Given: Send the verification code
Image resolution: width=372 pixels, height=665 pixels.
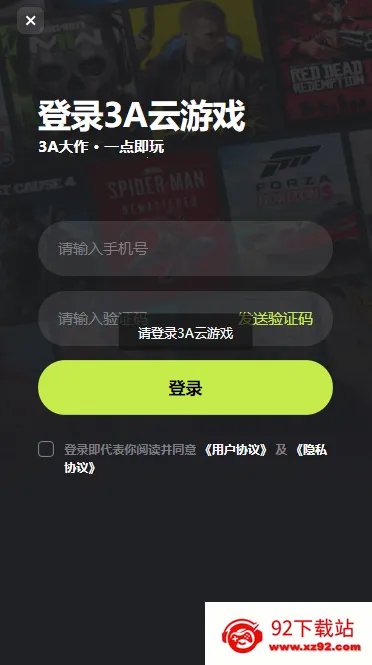Looking at the screenshot, I should [x=275, y=319].
